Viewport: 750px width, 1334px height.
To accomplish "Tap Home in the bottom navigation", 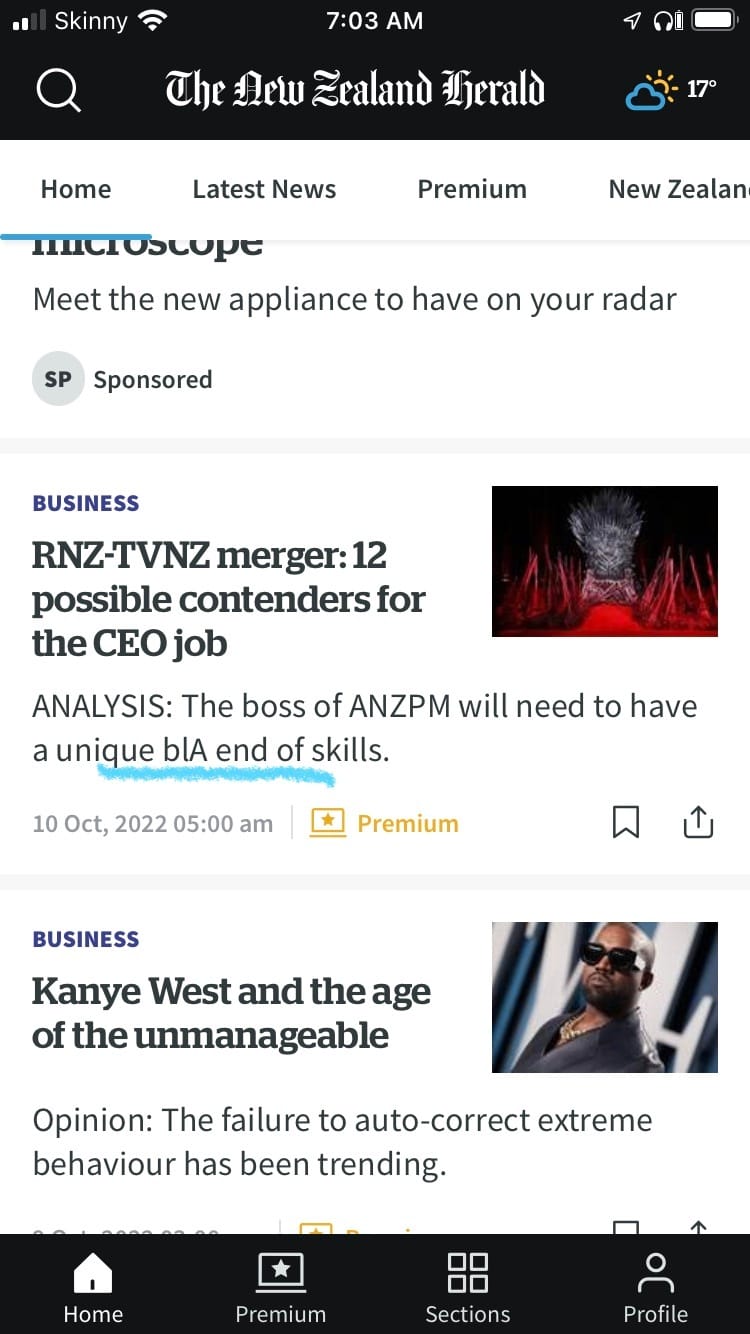I will [x=93, y=1287].
